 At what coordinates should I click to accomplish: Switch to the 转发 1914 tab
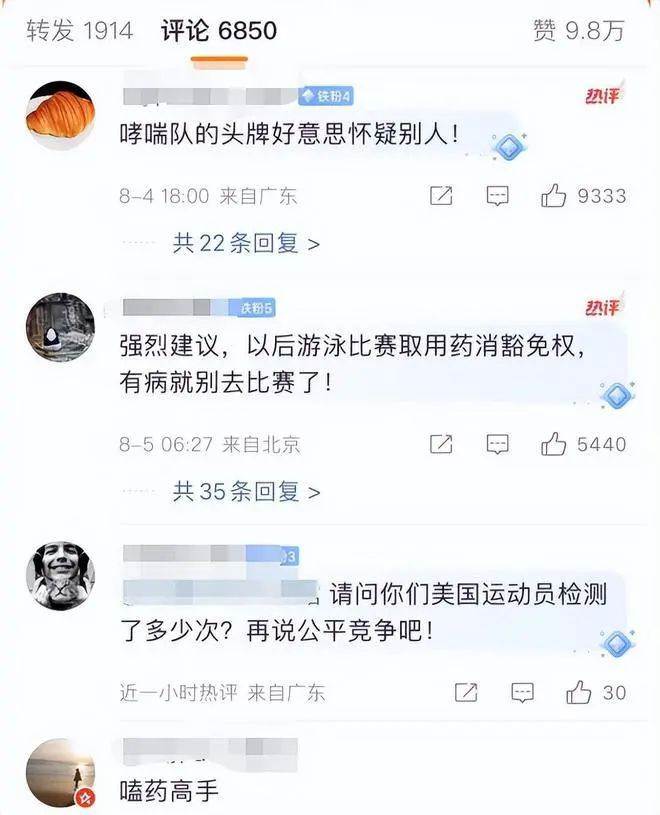click(79, 31)
